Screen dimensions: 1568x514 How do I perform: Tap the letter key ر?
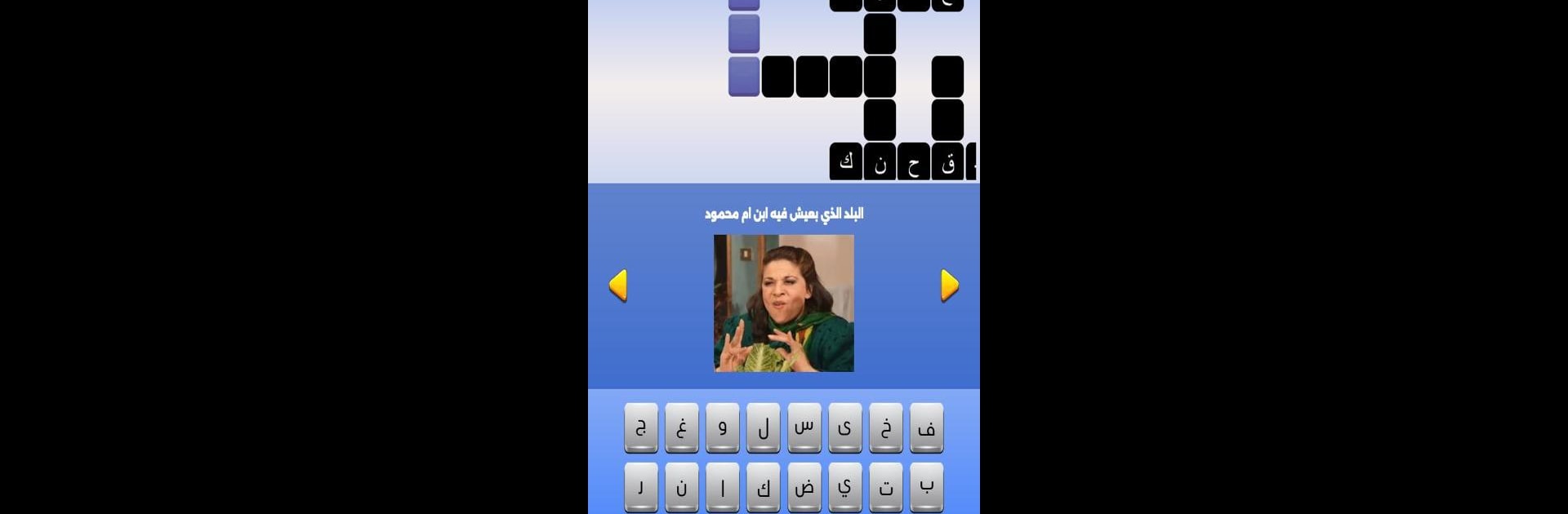pos(641,487)
